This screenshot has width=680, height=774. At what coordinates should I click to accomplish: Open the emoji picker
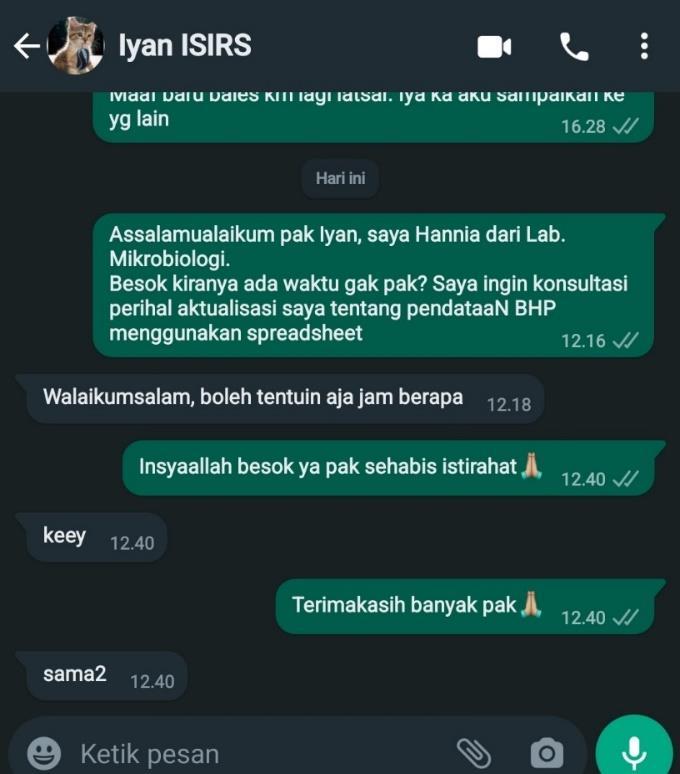point(43,752)
